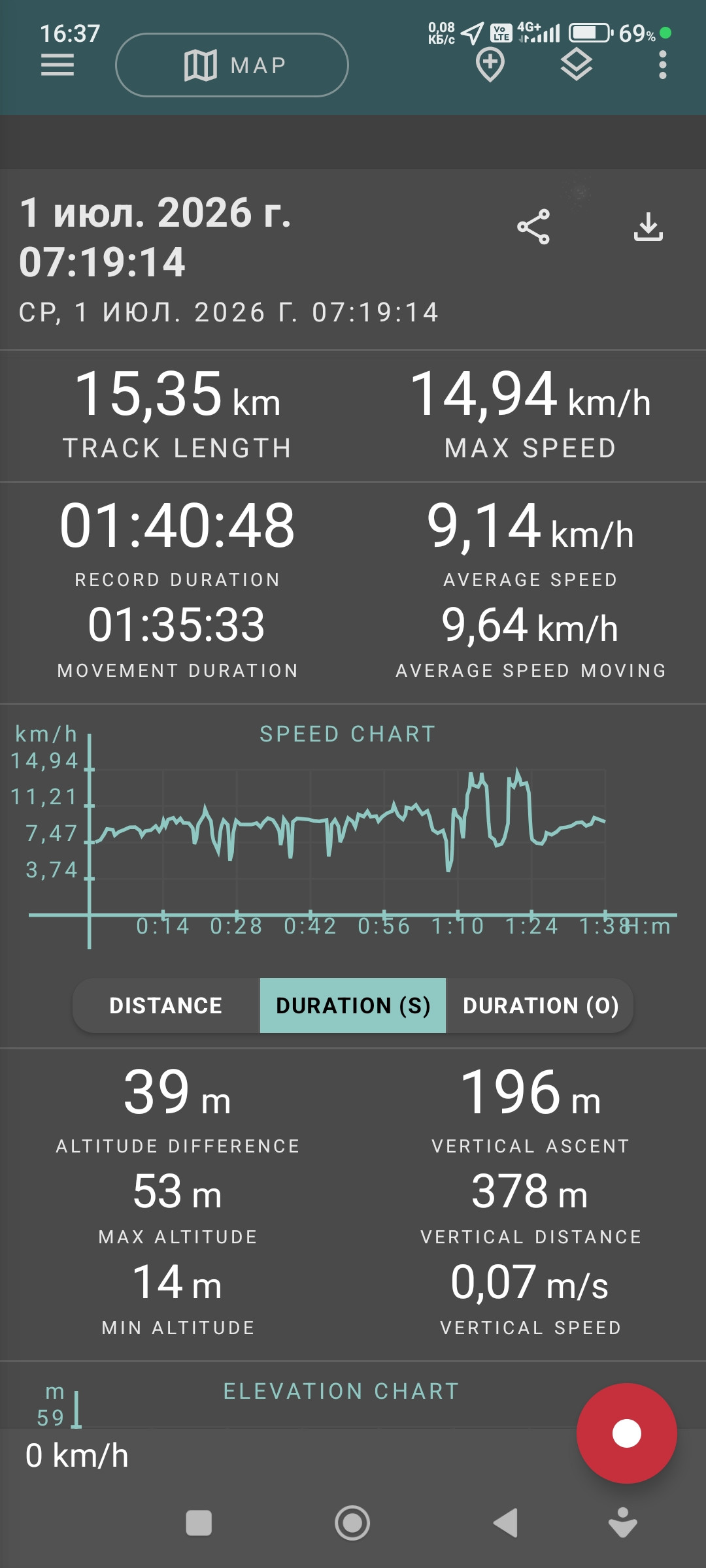706x1568 pixels.
Task: Select the DURATION (S) chart mode
Action: pyautogui.click(x=353, y=1005)
